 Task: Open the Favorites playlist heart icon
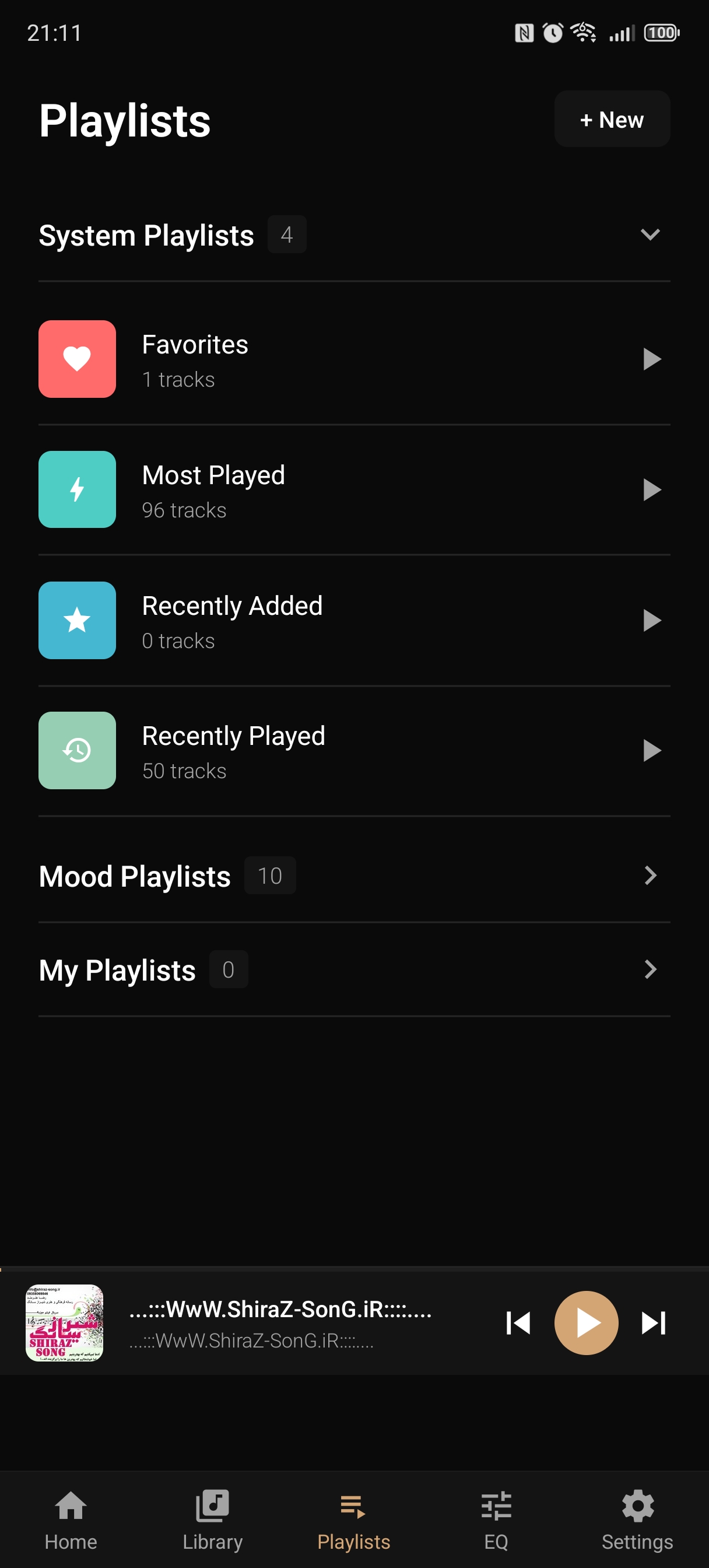pyautogui.click(x=77, y=359)
